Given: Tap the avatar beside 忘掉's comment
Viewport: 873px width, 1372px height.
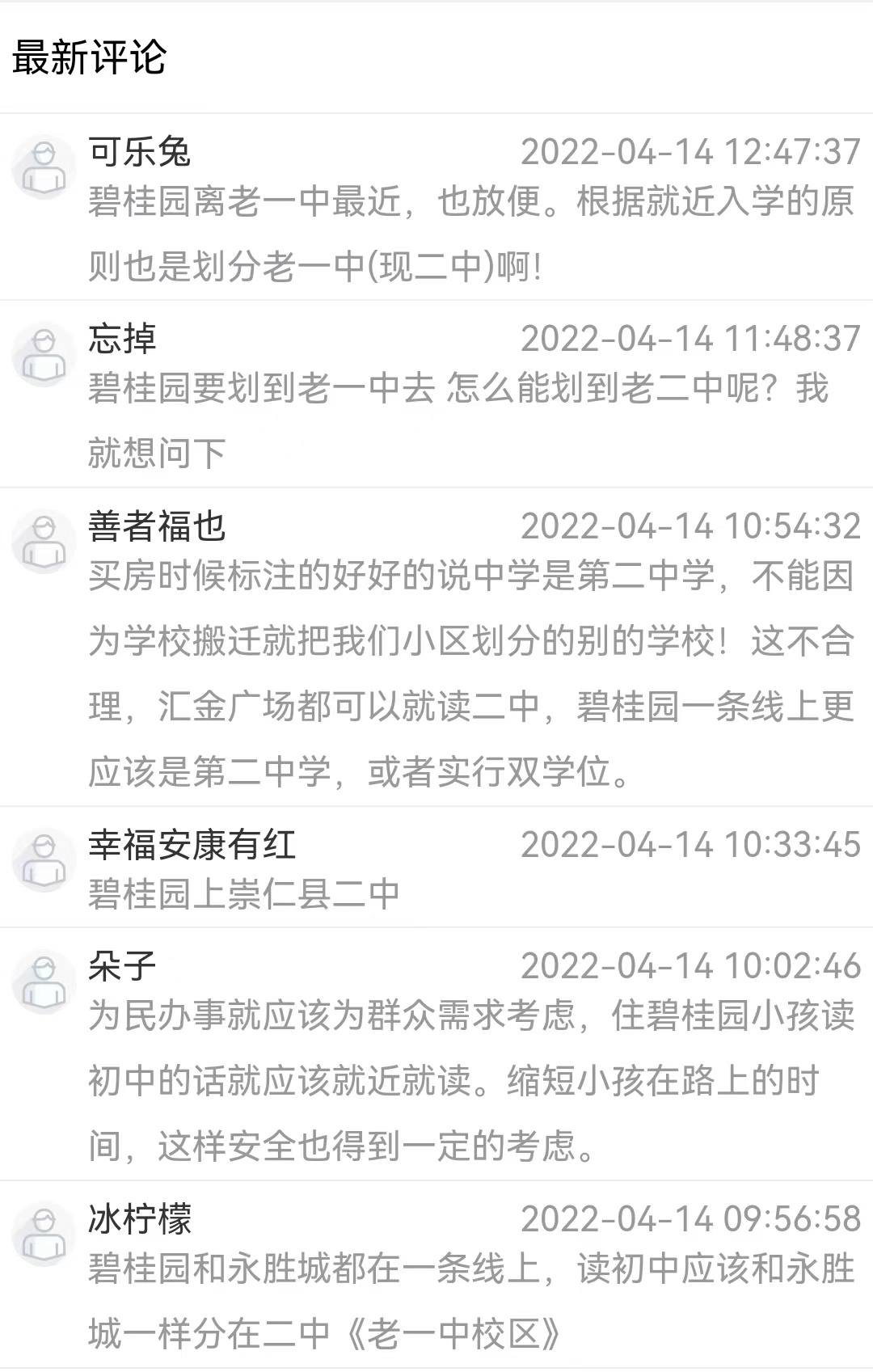Looking at the screenshot, I should 44,354.
